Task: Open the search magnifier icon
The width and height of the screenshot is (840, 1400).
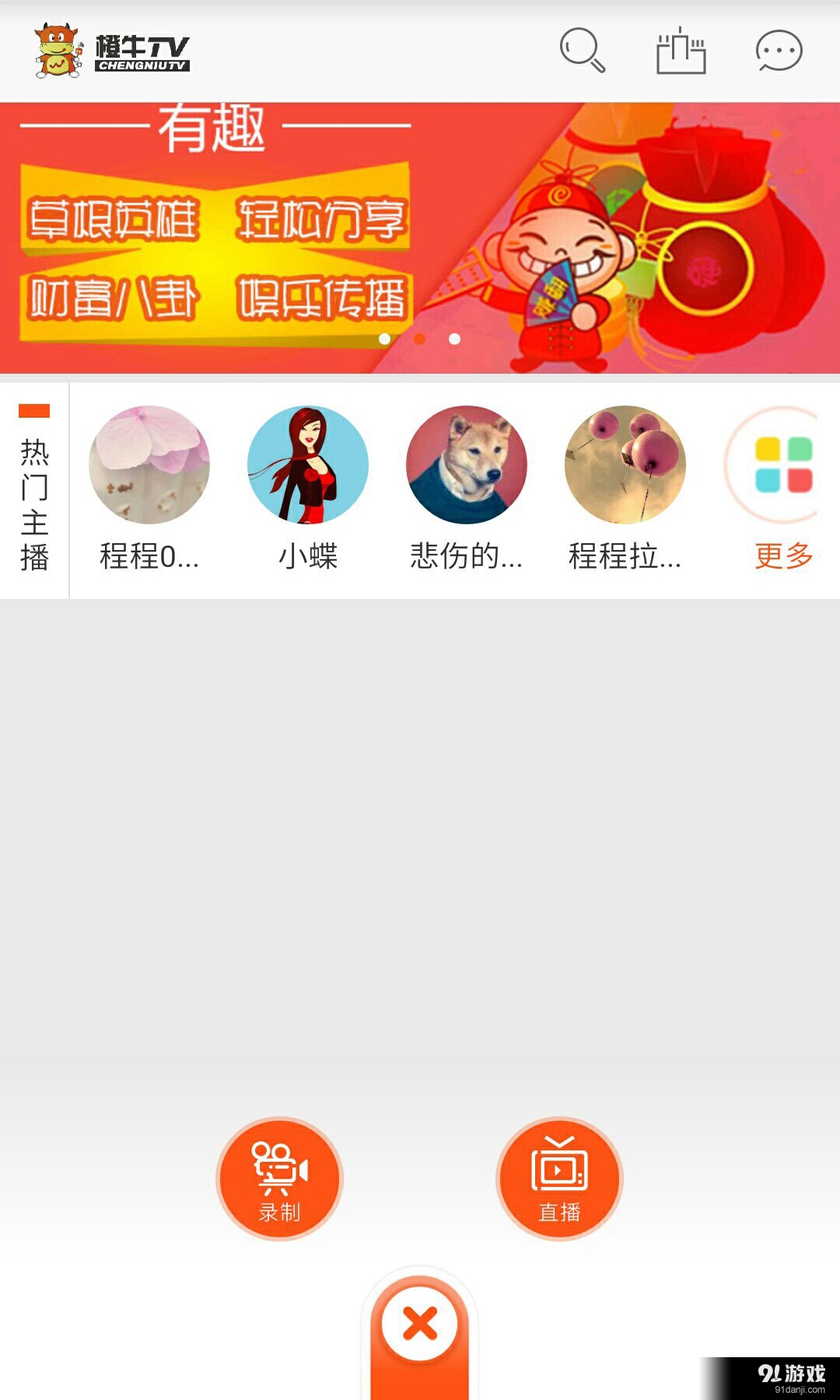Action: [x=582, y=51]
